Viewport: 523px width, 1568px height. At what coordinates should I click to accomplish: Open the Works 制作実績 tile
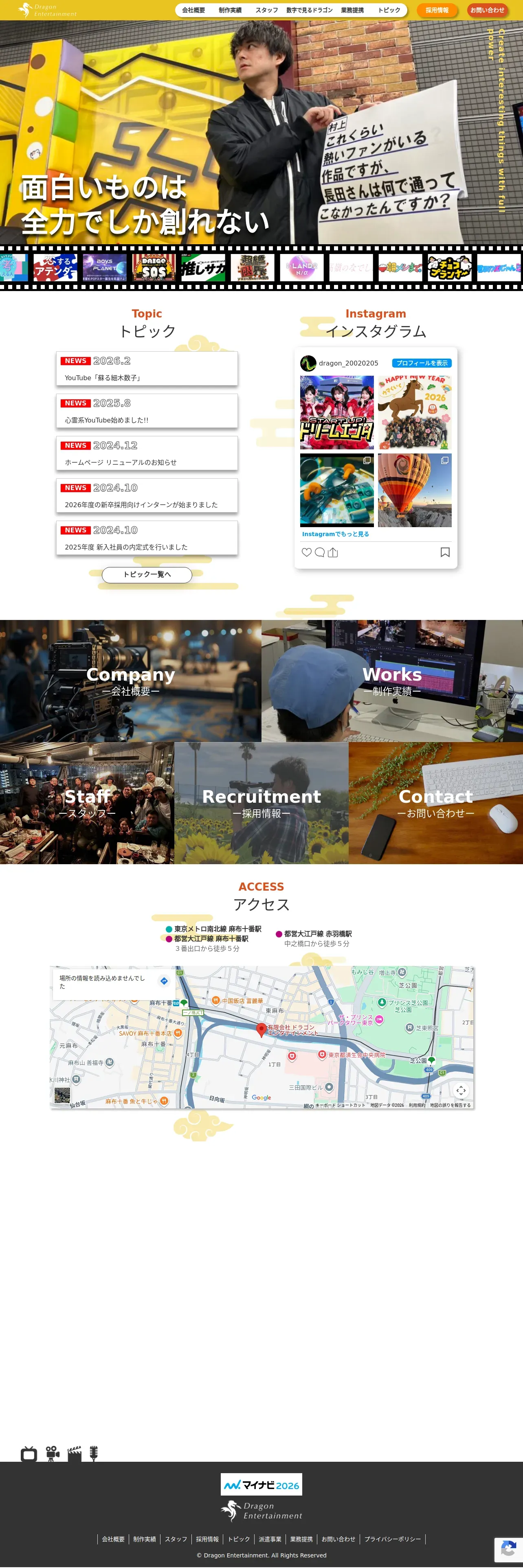(392, 681)
